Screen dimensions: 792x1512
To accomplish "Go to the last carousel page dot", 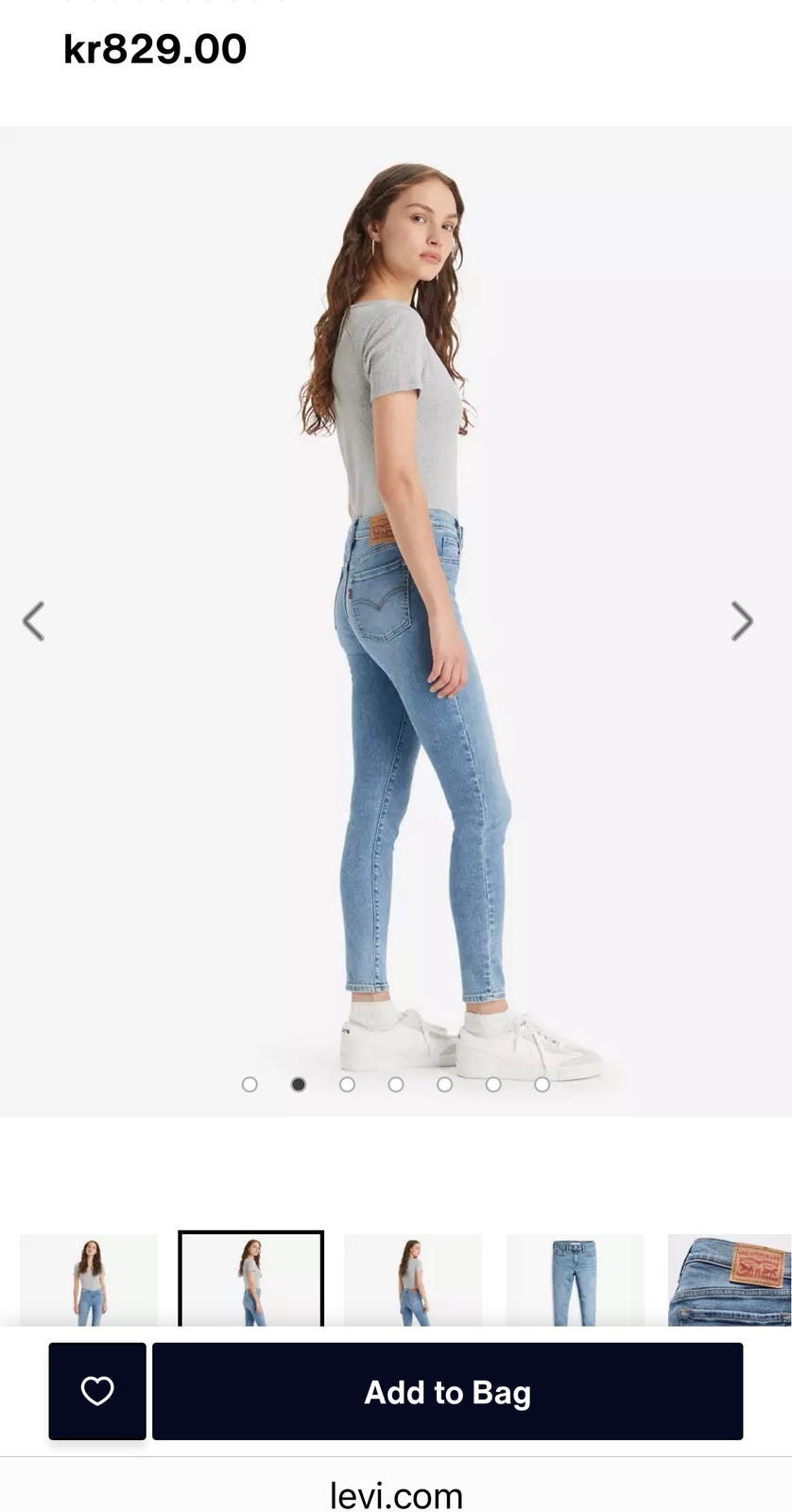I will [x=542, y=1084].
